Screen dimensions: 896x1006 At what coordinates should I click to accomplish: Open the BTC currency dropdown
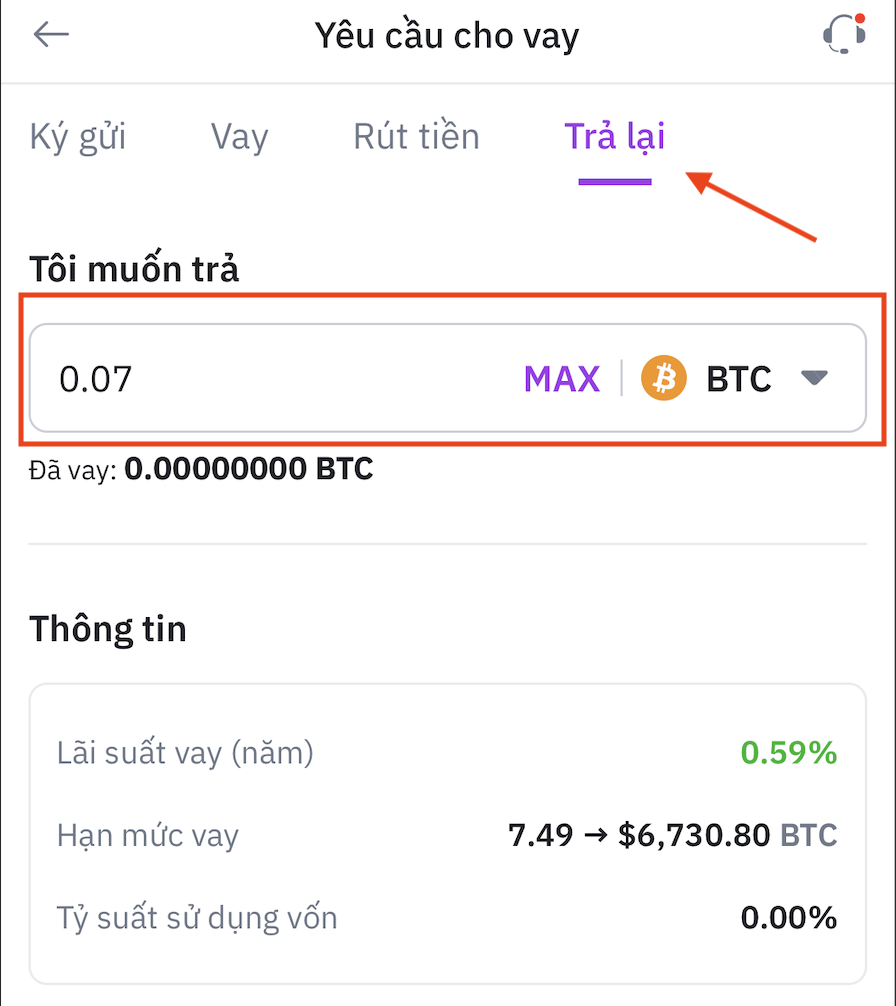(x=740, y=379)
